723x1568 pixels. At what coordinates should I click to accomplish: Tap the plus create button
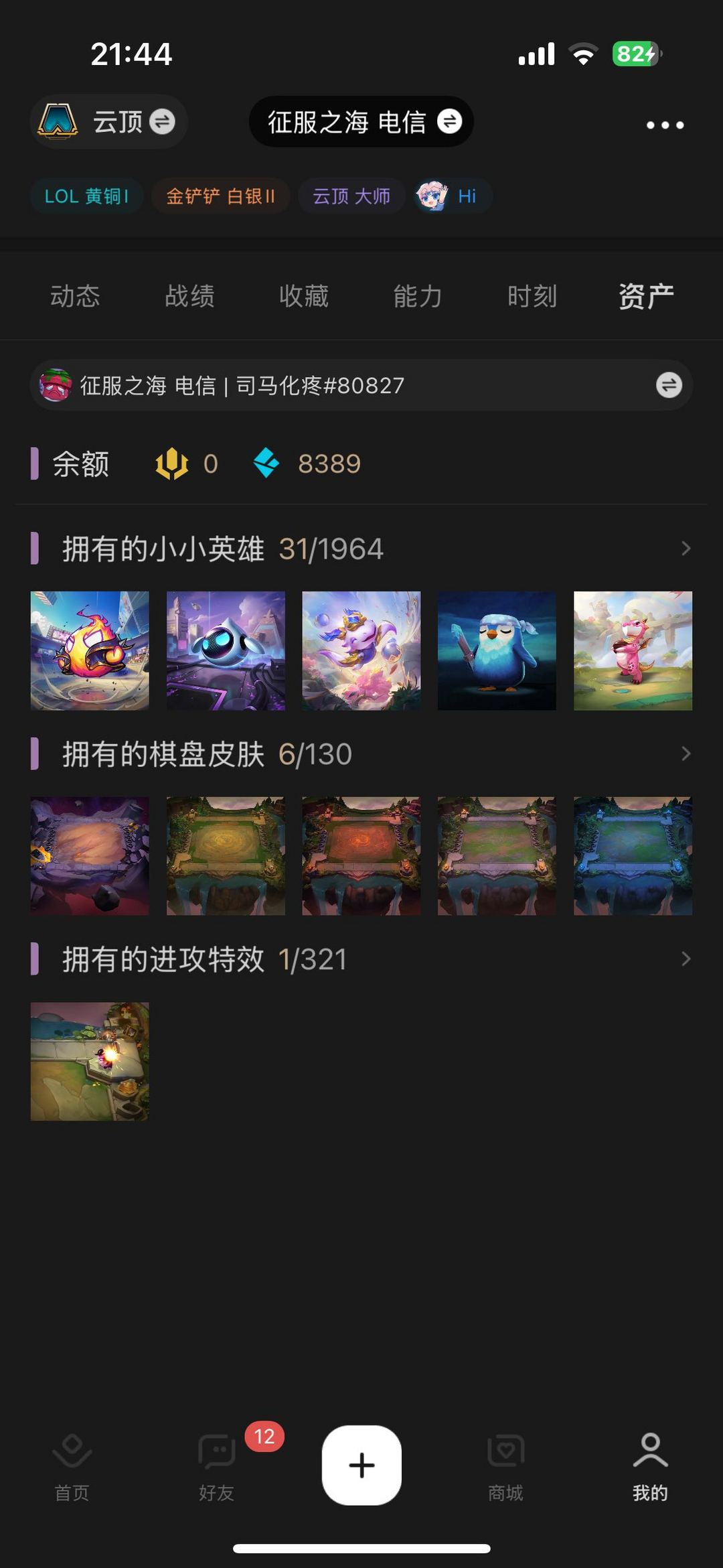pyautogui.click(x=361, y=1466)
